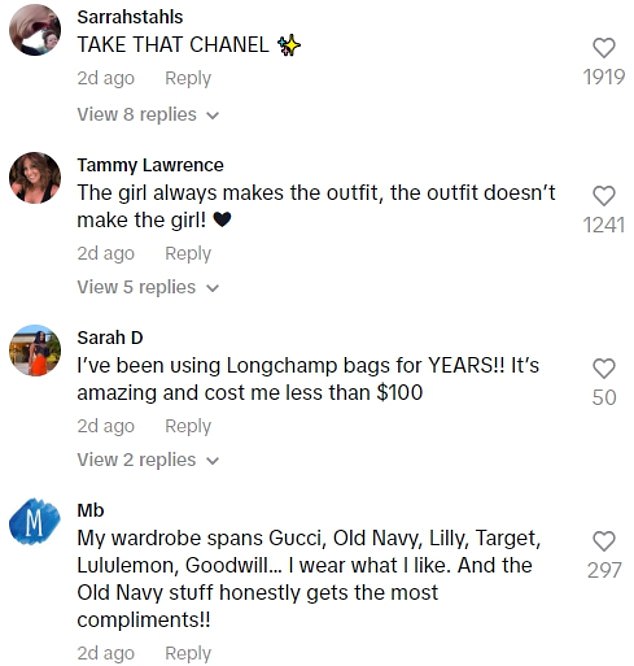
Task: Reply to Mb's comment
Action: pyautogui.click(x=188, y=653)
